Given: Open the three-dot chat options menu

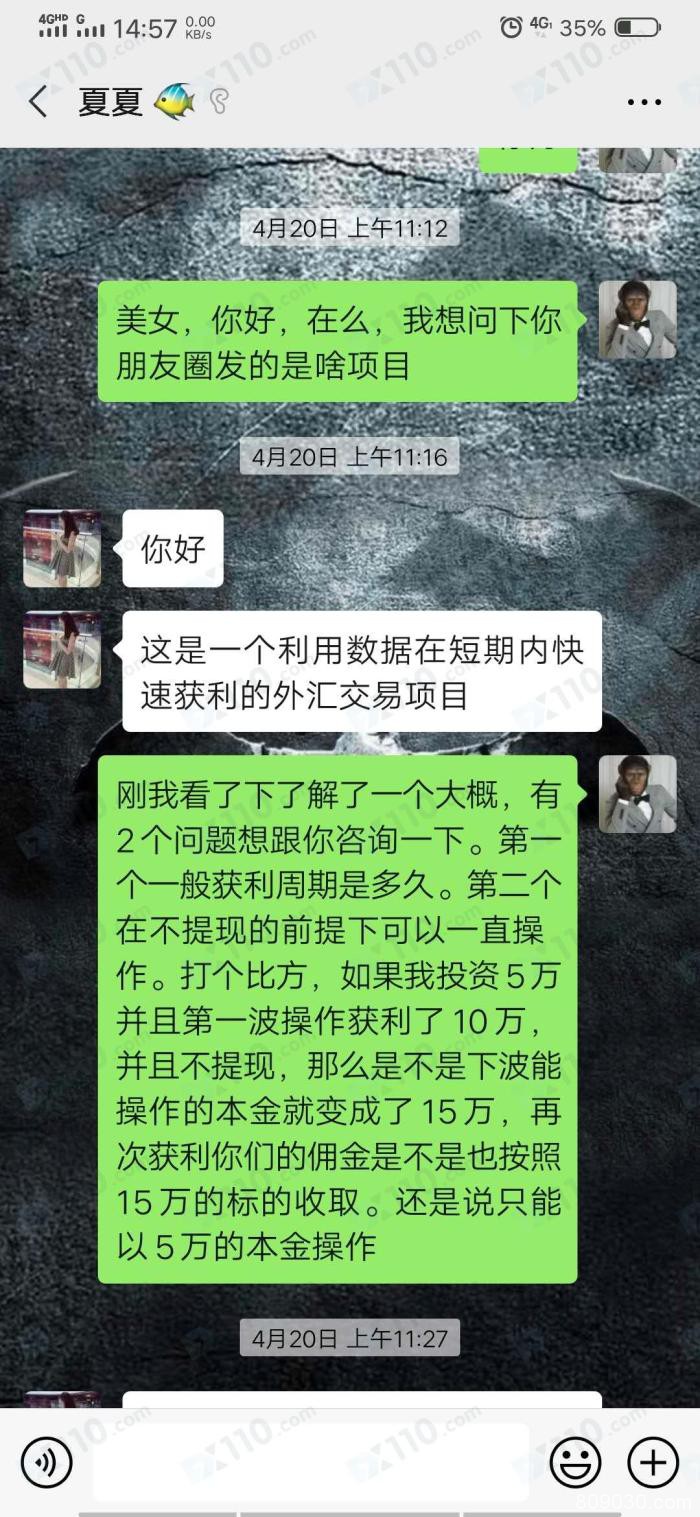Looking at the screenshot, I should 644,102.
